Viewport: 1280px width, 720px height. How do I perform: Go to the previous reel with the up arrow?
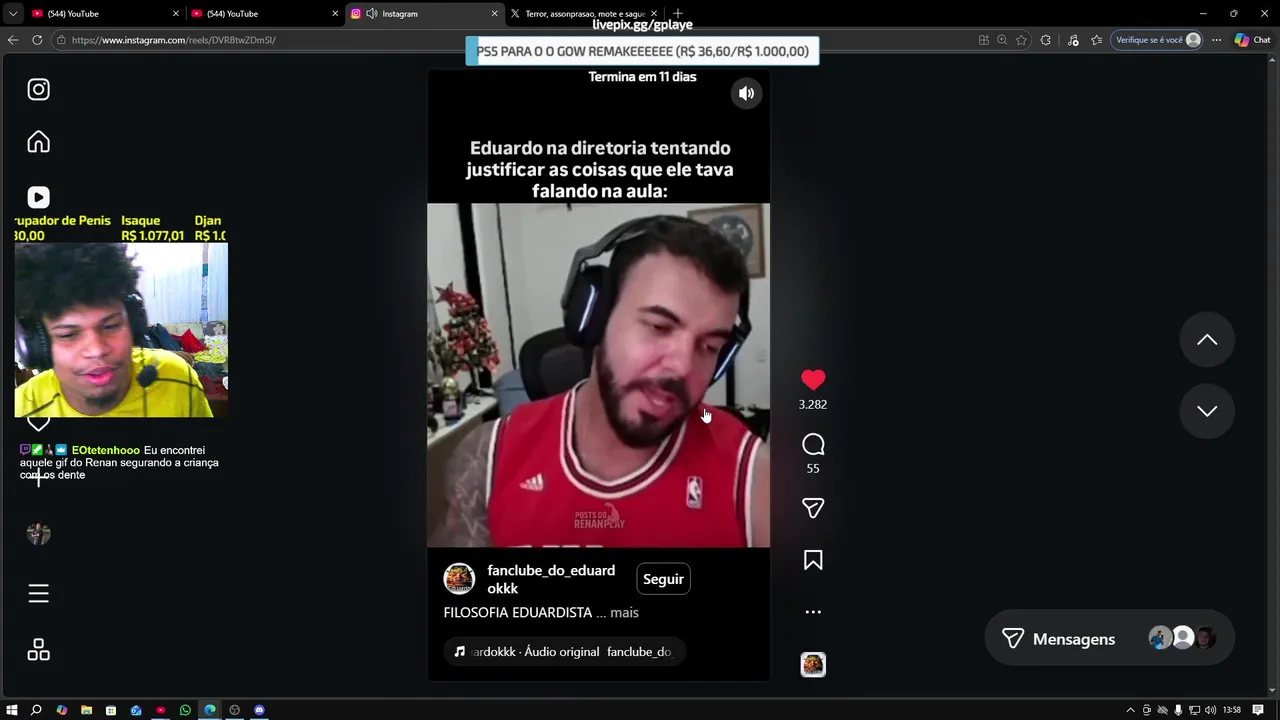[x=1207, y=340]
